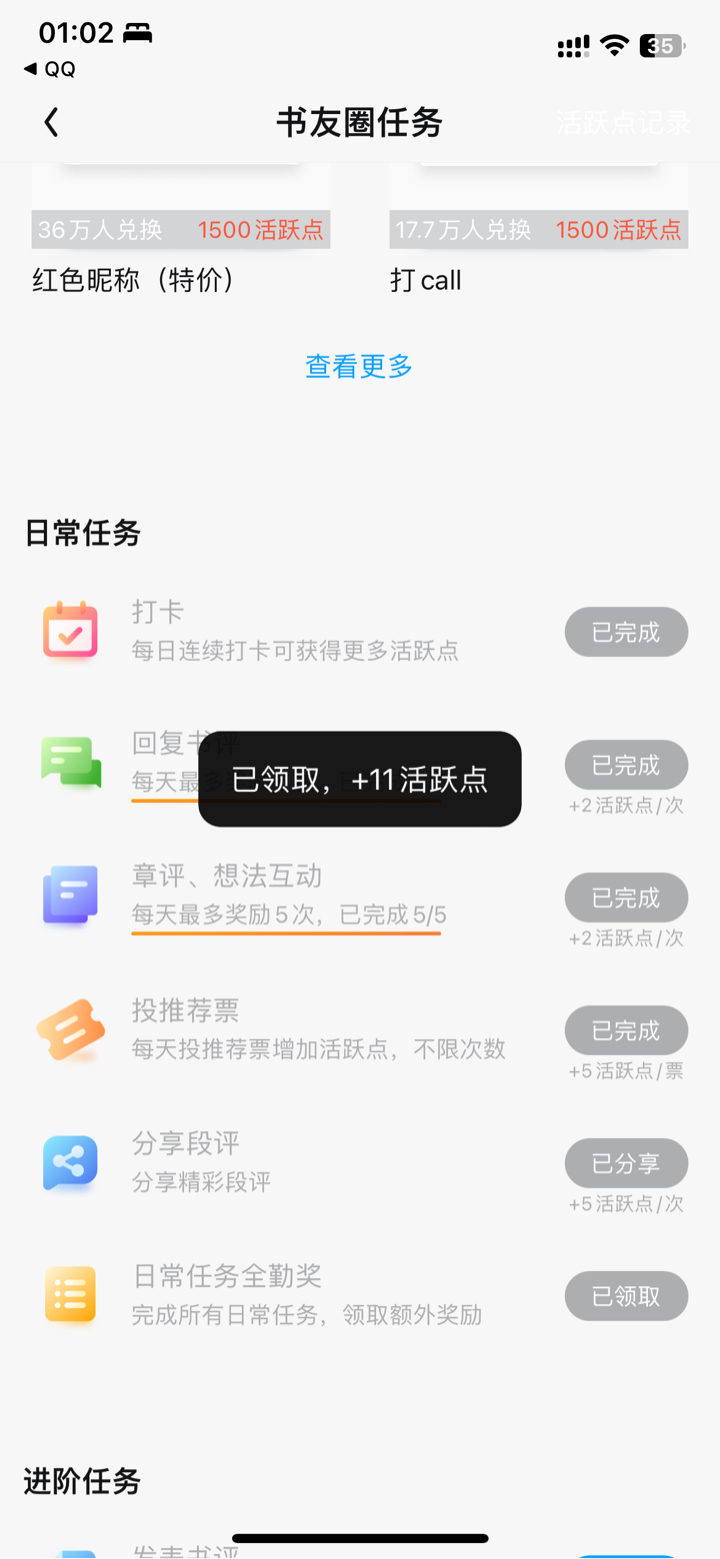Tap the 已完成 button for 回复书评
This screenshot has height=1559, width=720.
pos(626,765)
